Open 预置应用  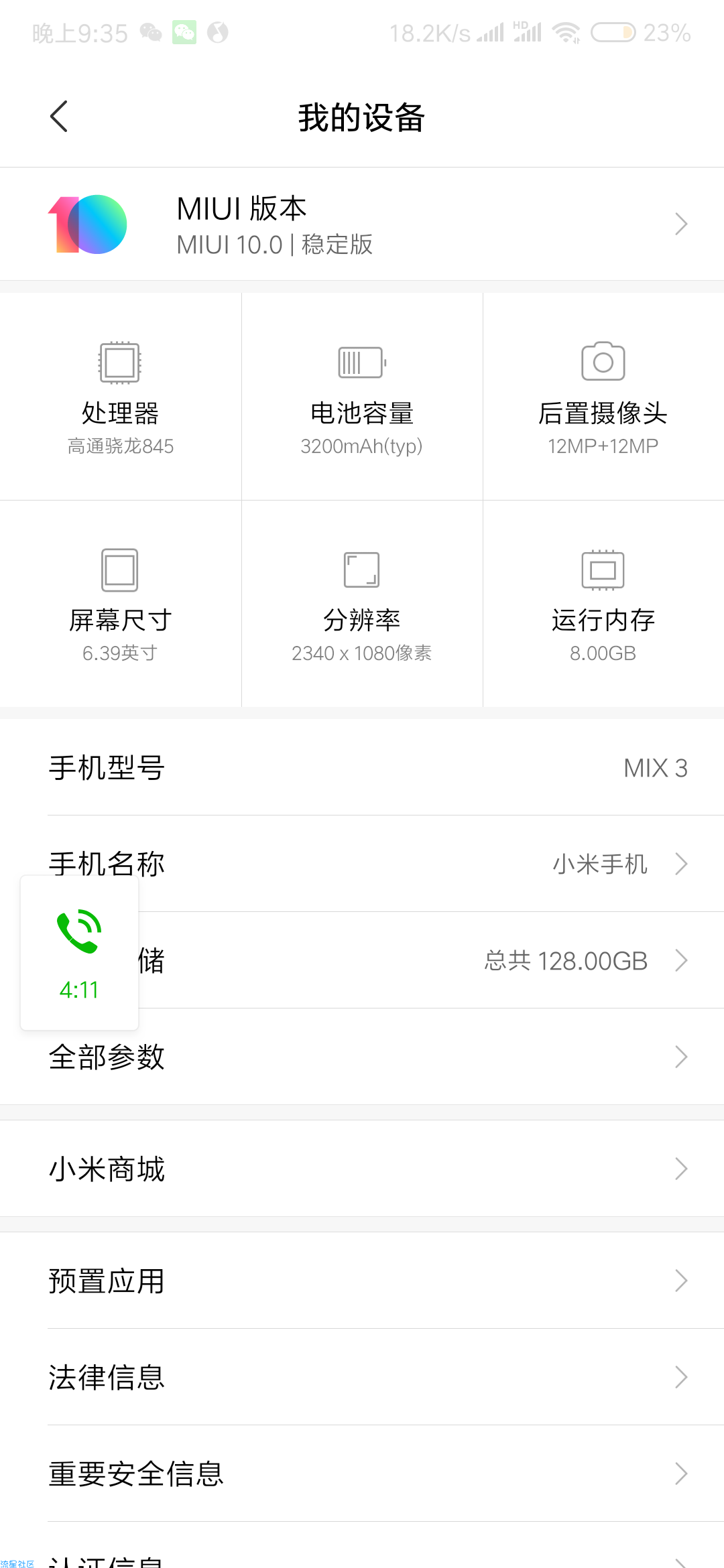click(362, 1281)
